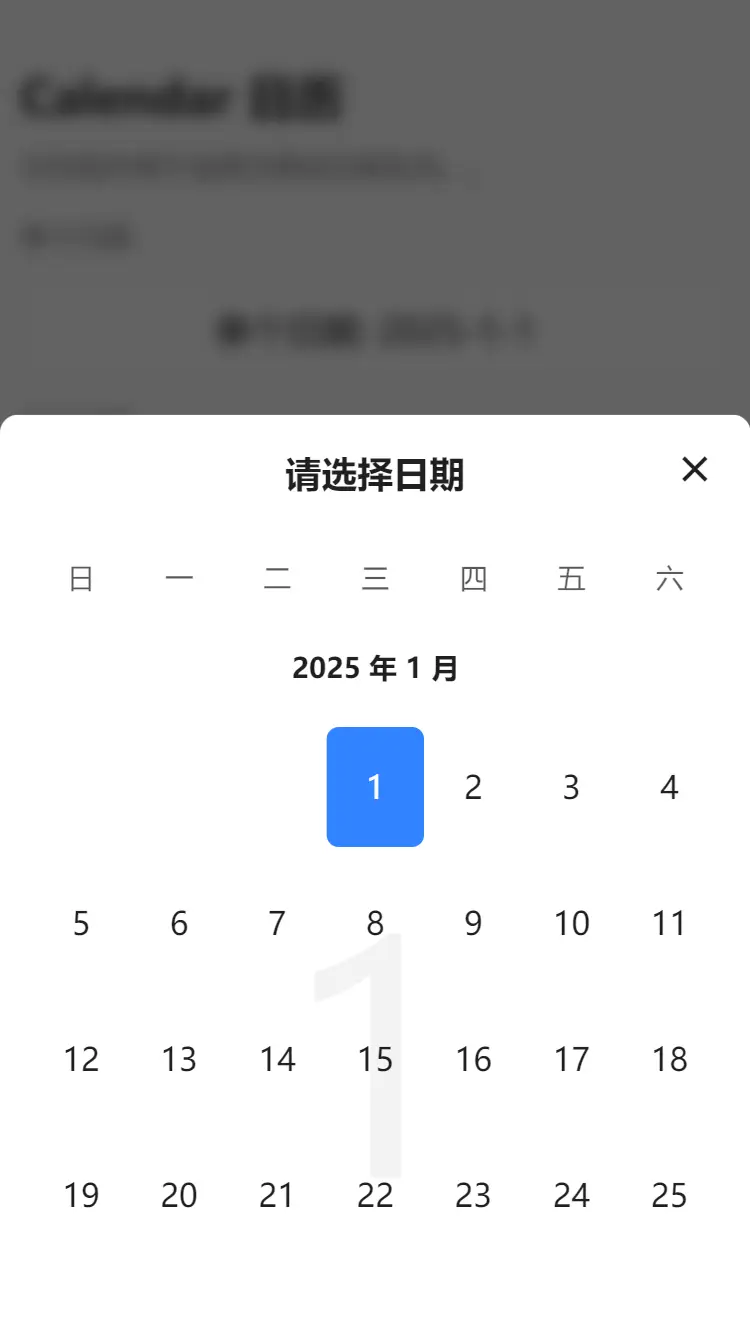Pick the 2nd of January

473,787
